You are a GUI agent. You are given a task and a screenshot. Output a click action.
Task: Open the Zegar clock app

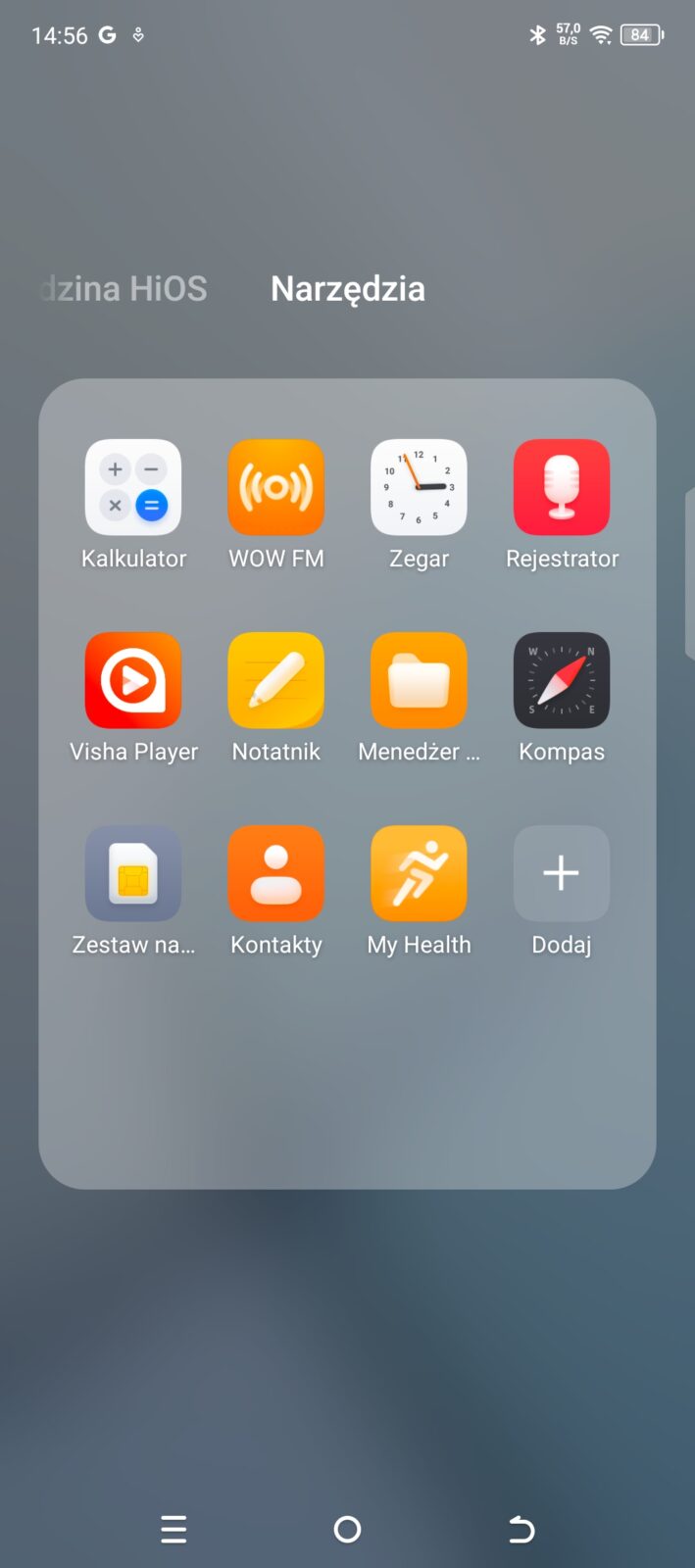(x=419, y=487)
